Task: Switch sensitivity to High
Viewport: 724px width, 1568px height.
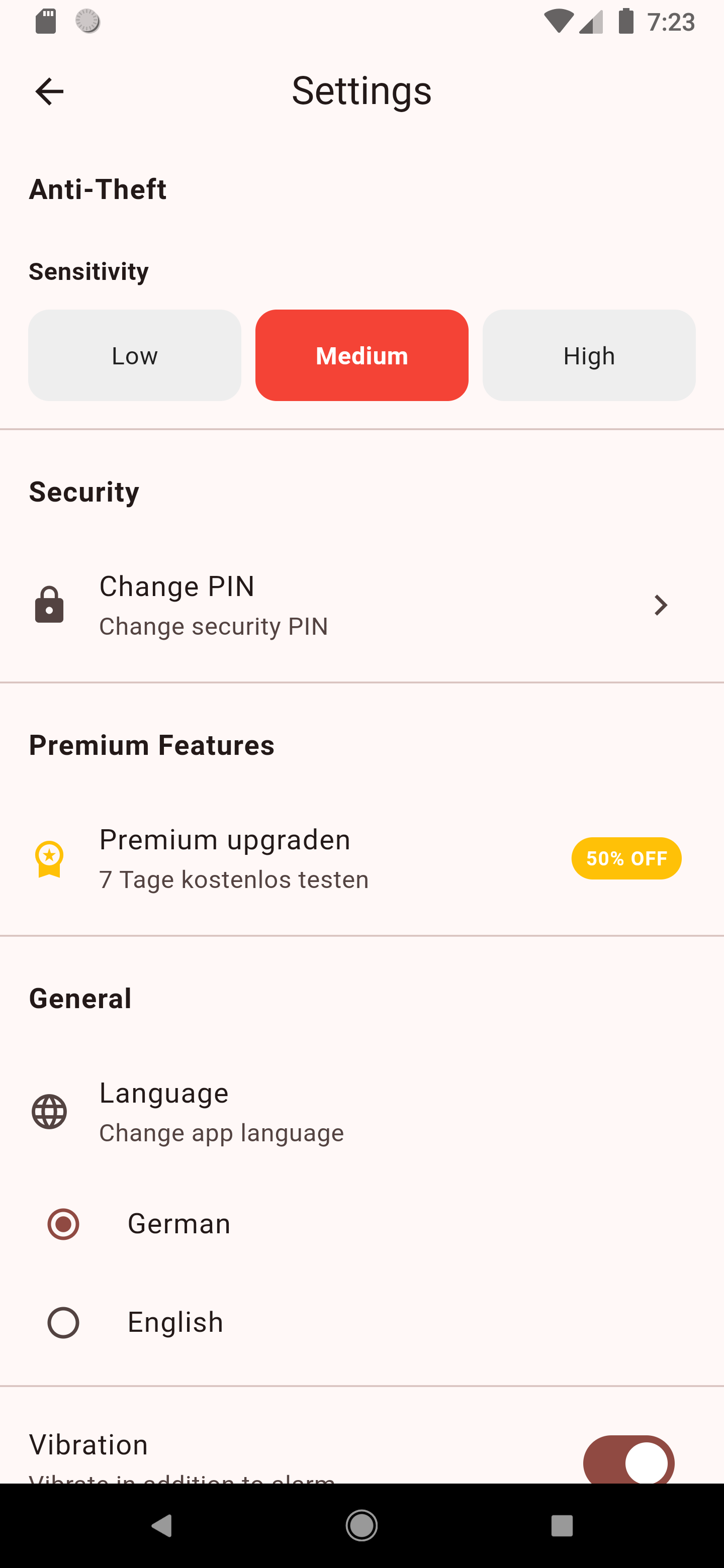Action: tap(589, 355)
